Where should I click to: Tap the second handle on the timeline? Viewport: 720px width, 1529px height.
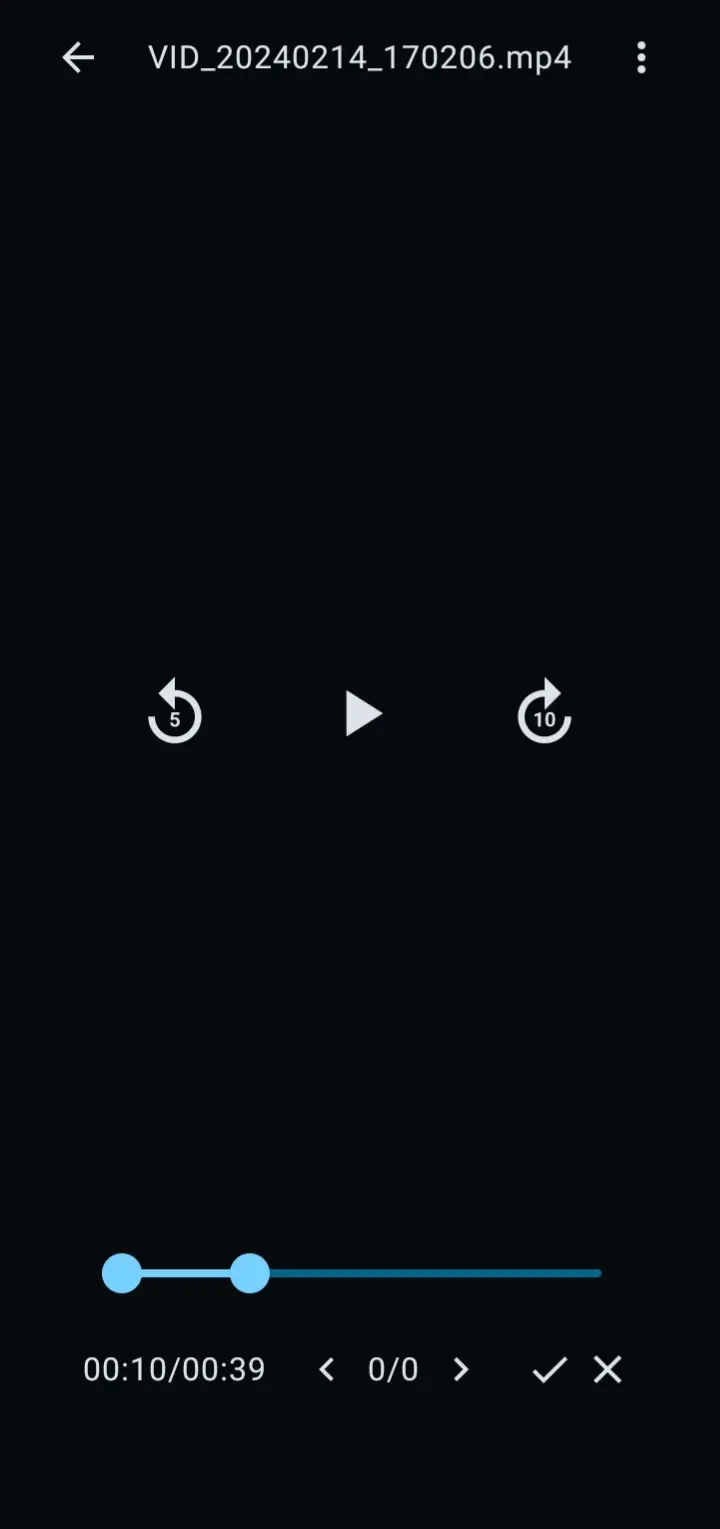pos(250,1273)
